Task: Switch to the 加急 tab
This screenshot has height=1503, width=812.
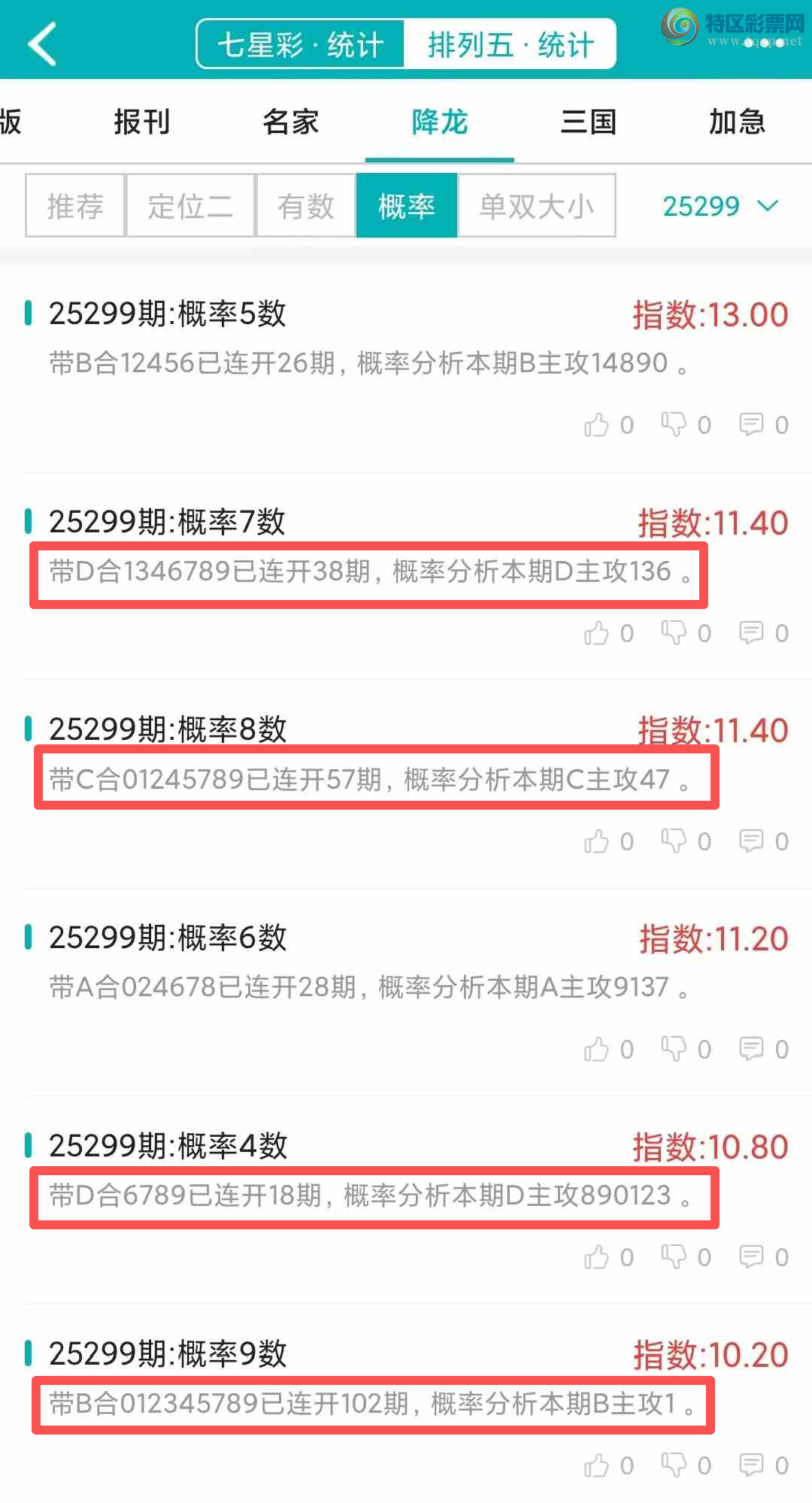Action: (737, 122)
